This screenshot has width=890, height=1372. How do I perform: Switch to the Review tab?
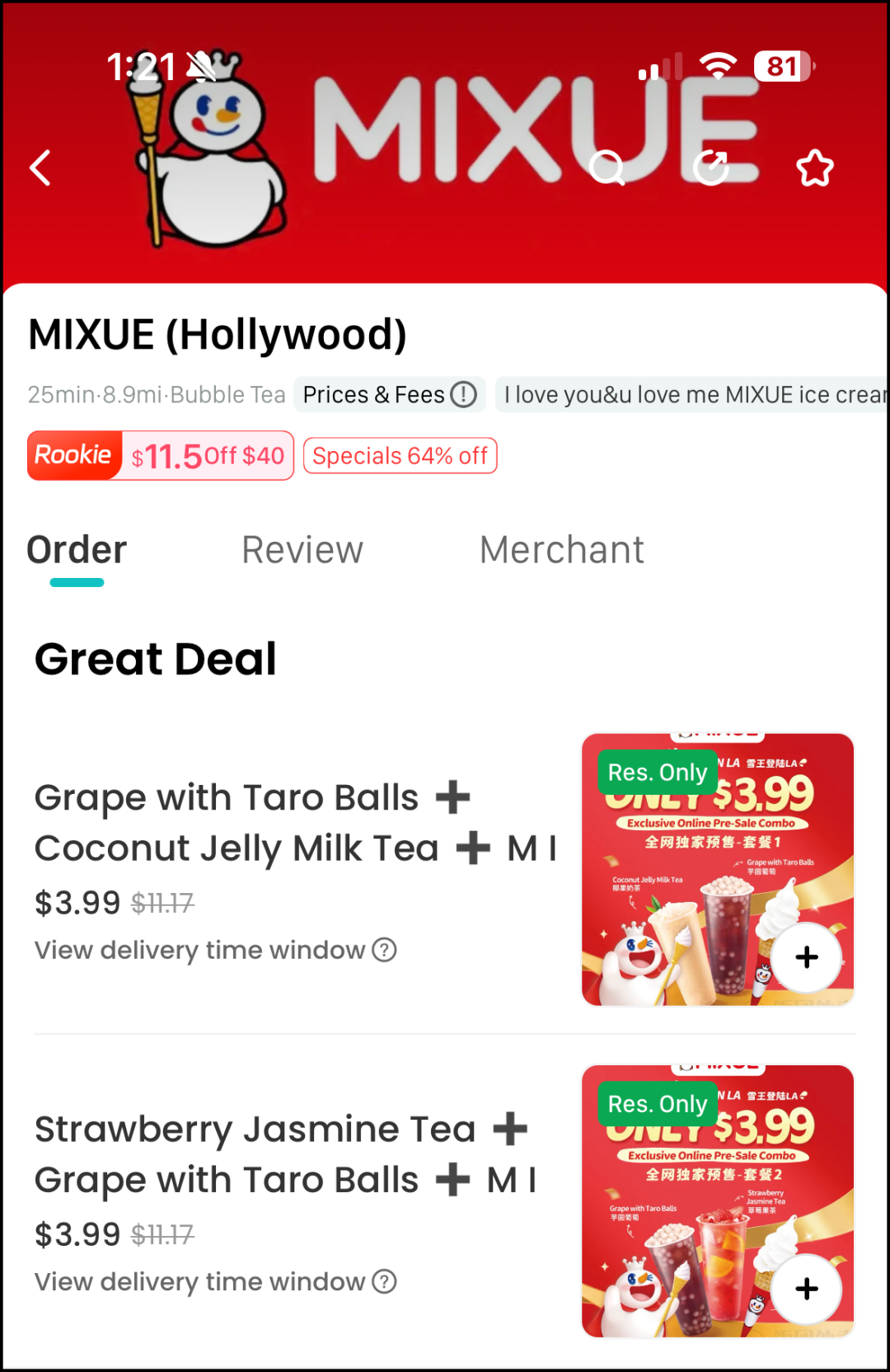302,550
